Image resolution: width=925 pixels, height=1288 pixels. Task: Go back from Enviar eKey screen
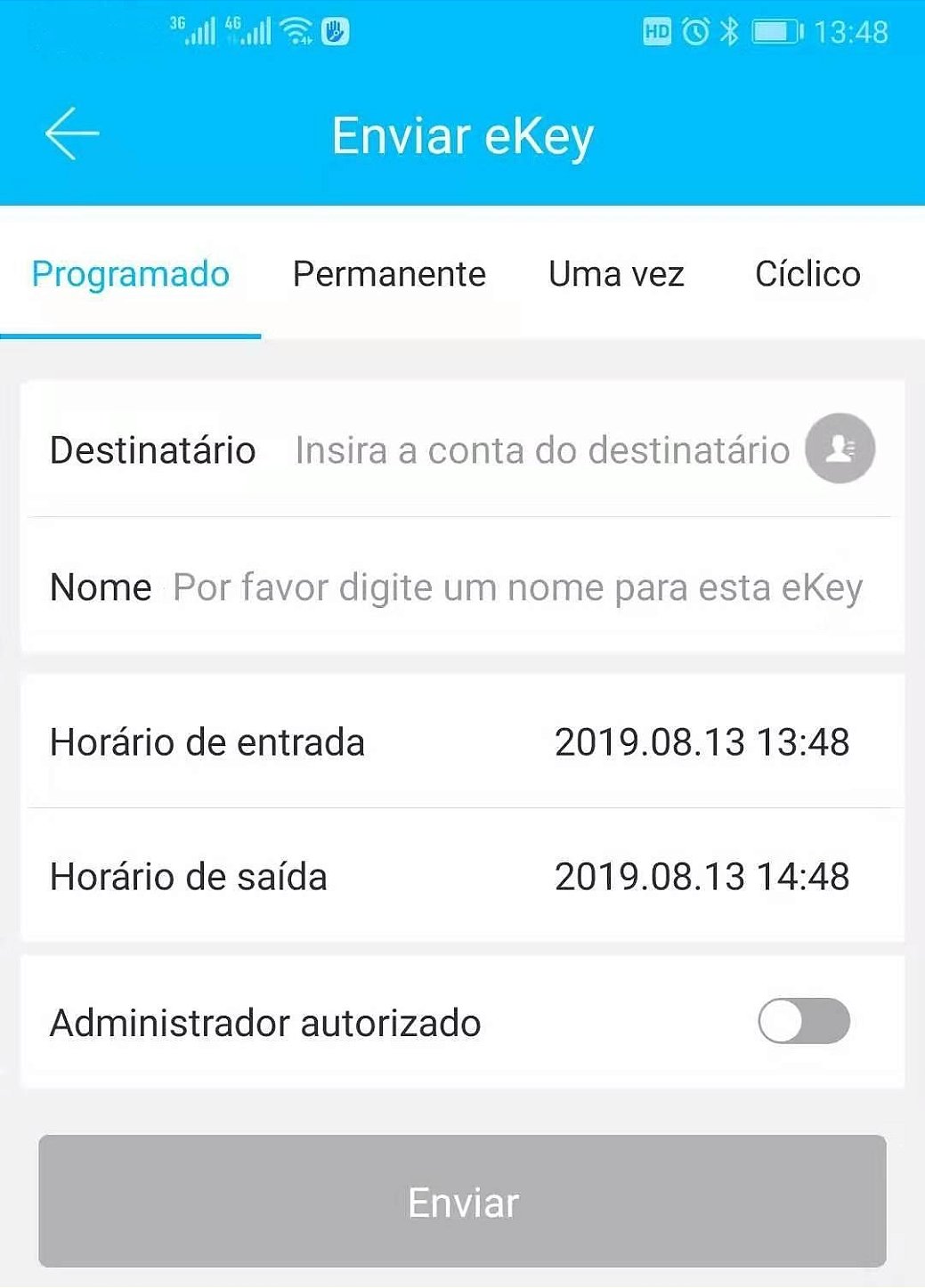(71, 134)
